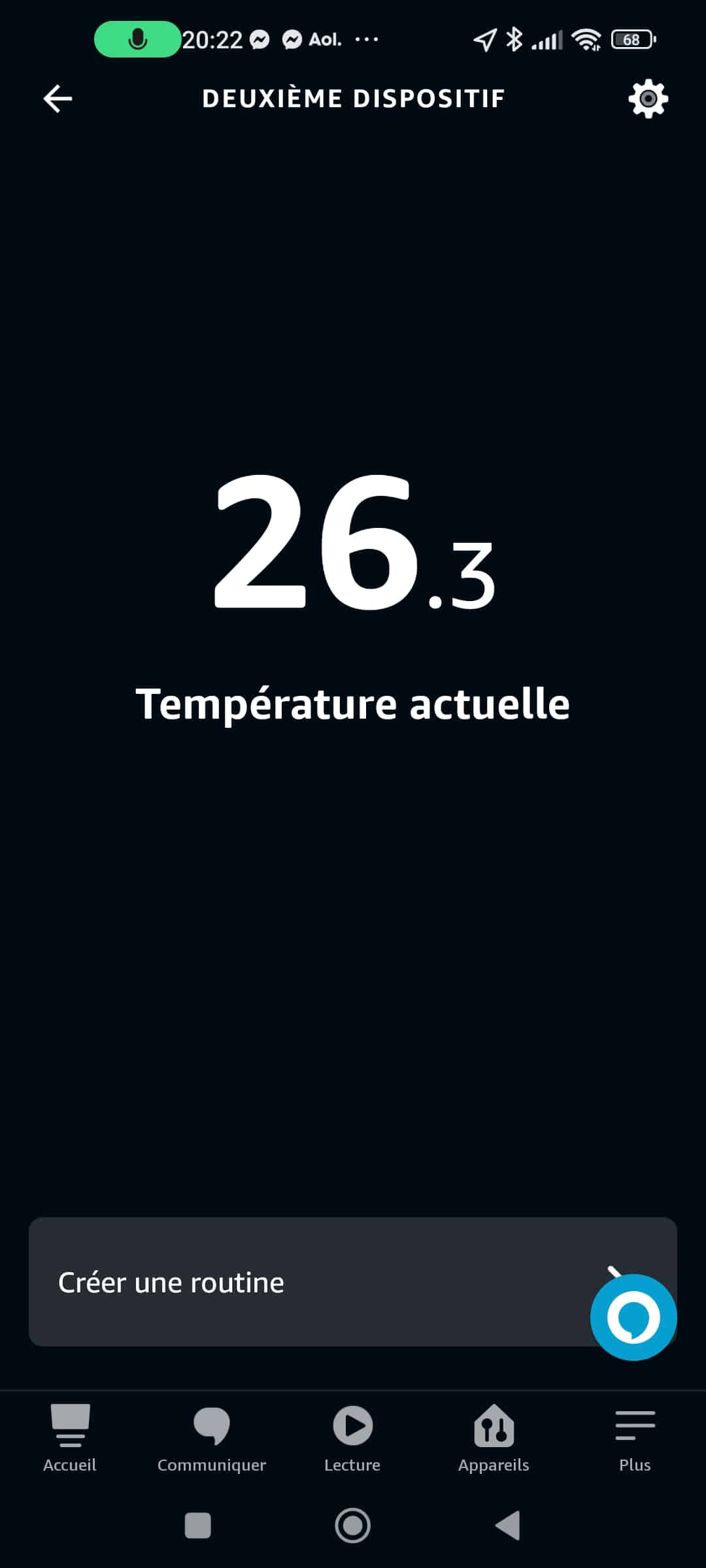The width and height of the screenshot is (706, 1568).
Task: Go to the Lecture tab
Action: click(352, 1439)
